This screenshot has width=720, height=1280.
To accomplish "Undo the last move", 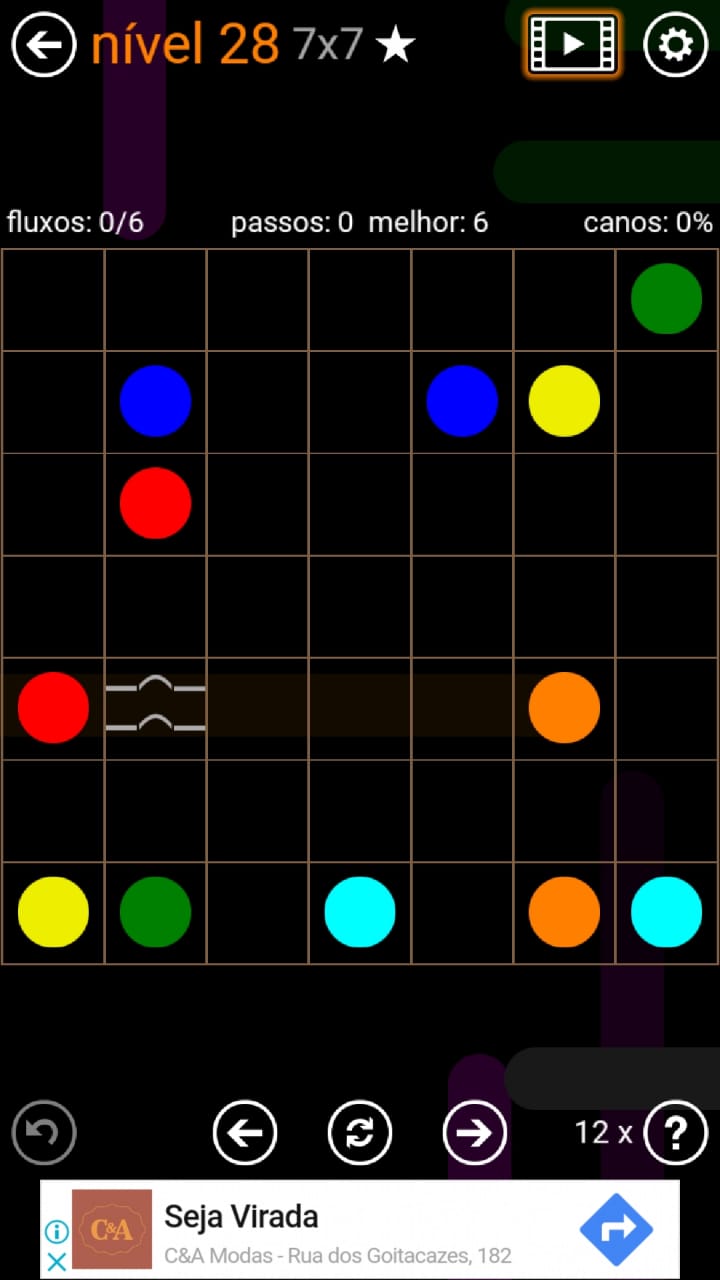I will pyautogui.click(x=44, y=1132).
